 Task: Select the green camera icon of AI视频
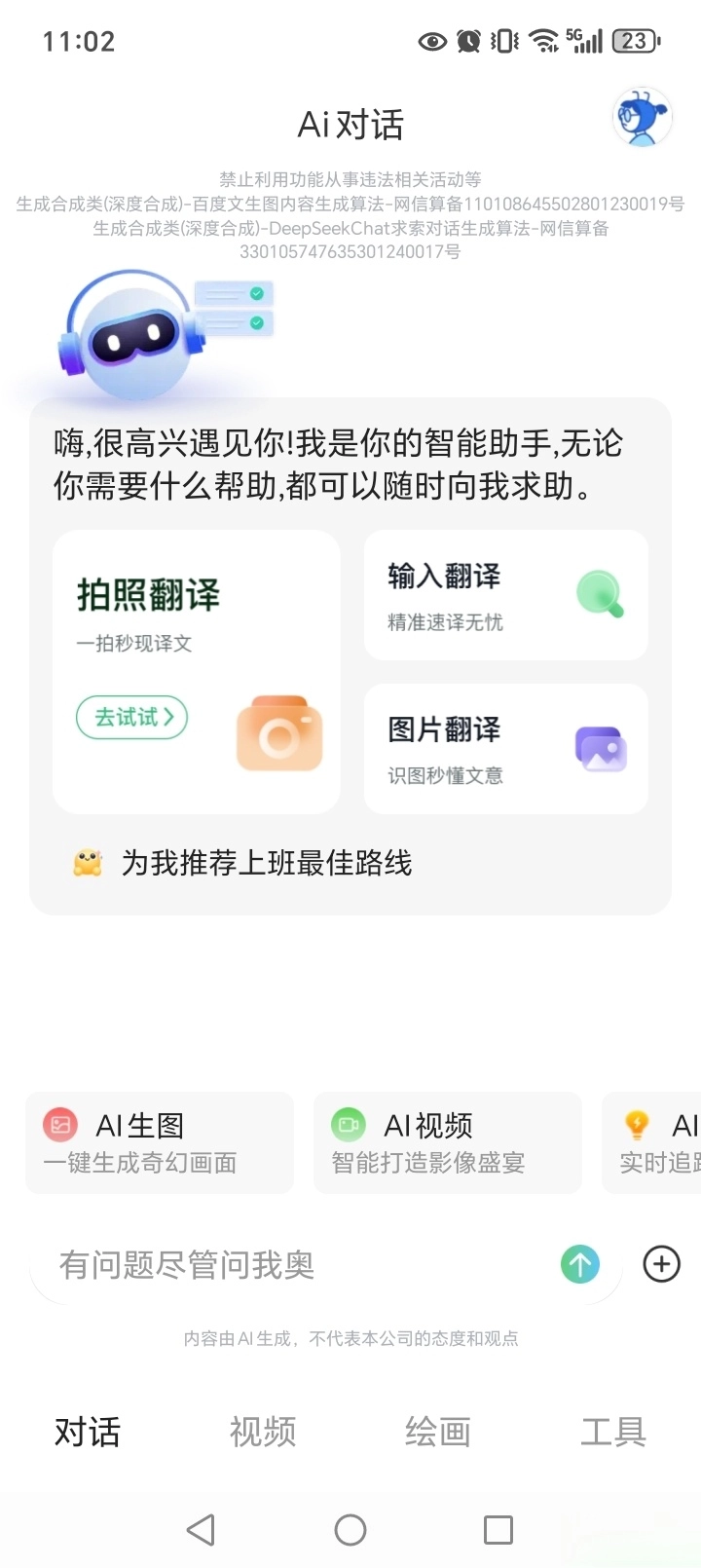click(349, 1125)
